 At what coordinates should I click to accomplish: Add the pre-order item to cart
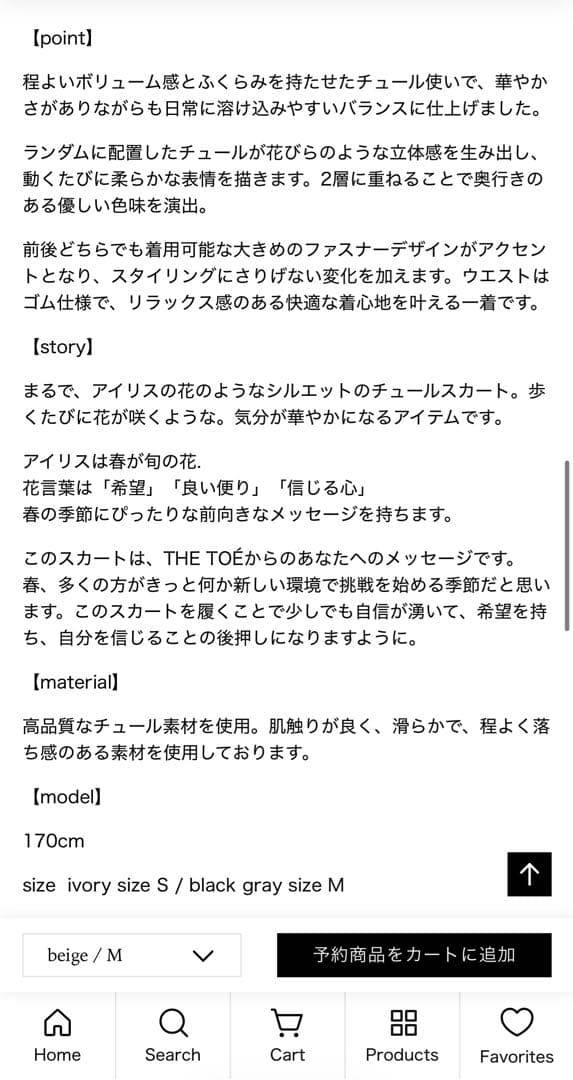pos(414,955)
